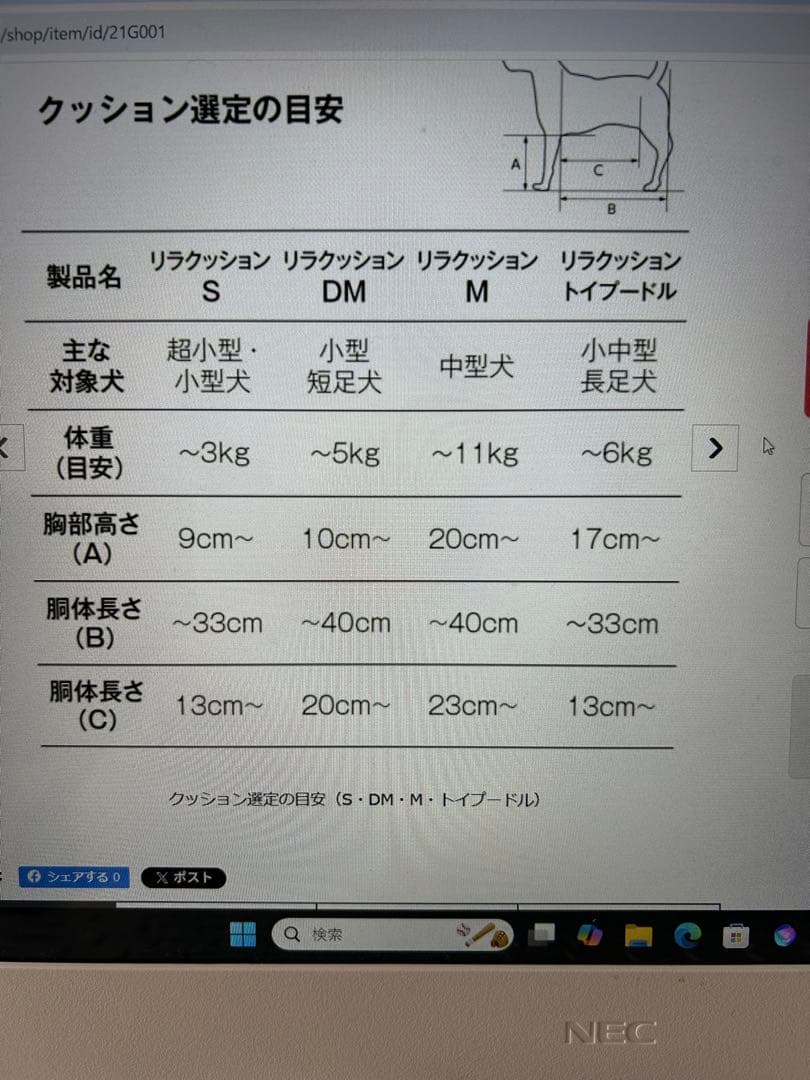Share the page with the Facebook シェアする button

(x=74, y=876)
